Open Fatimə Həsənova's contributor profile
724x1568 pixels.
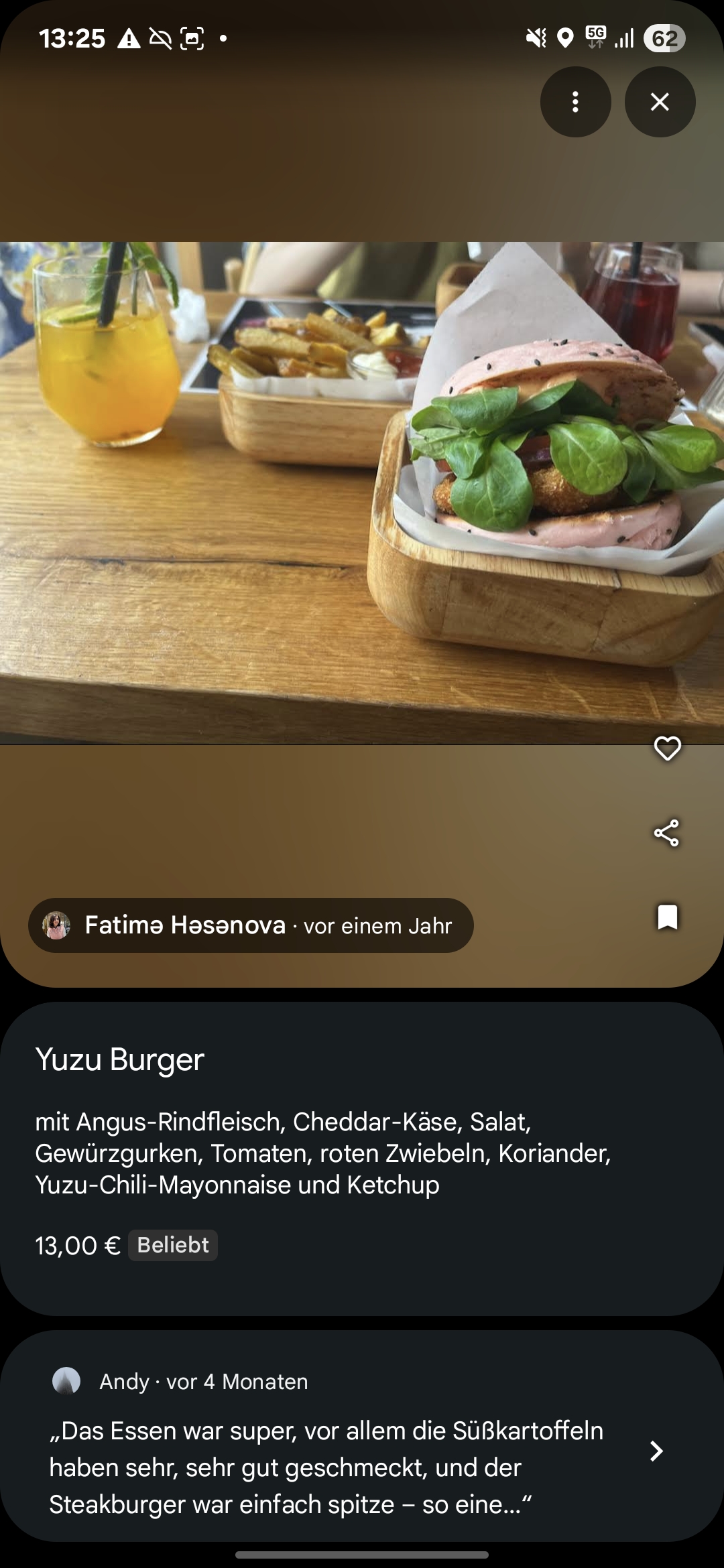pos(185,925)
